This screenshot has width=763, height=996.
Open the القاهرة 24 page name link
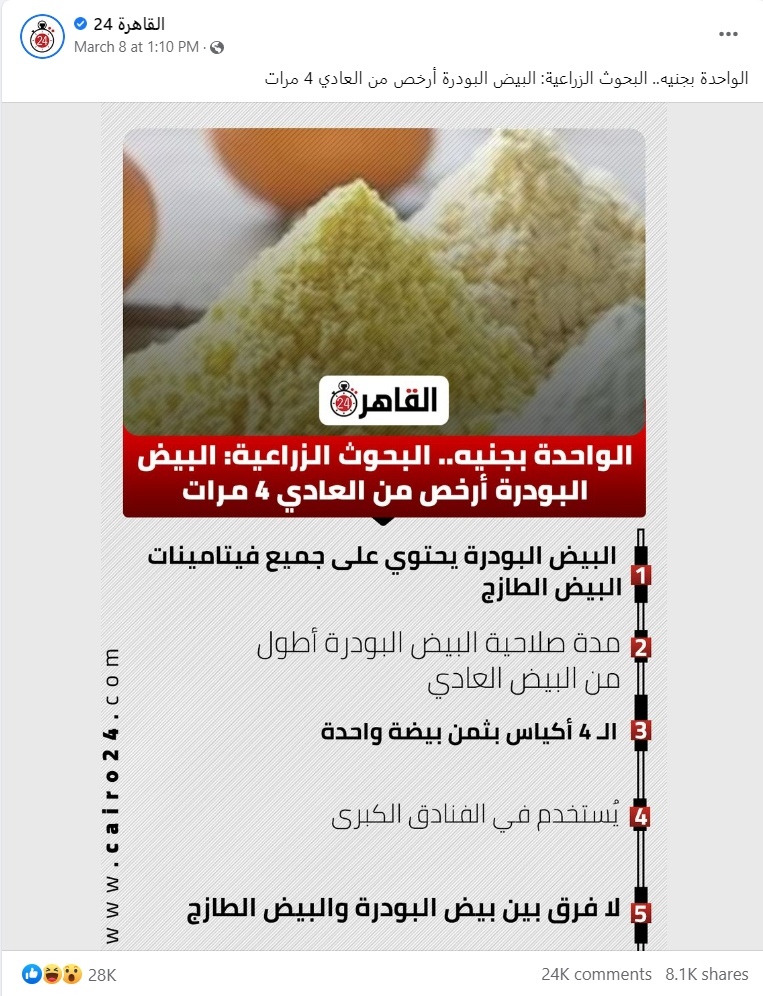pos(127,24)
